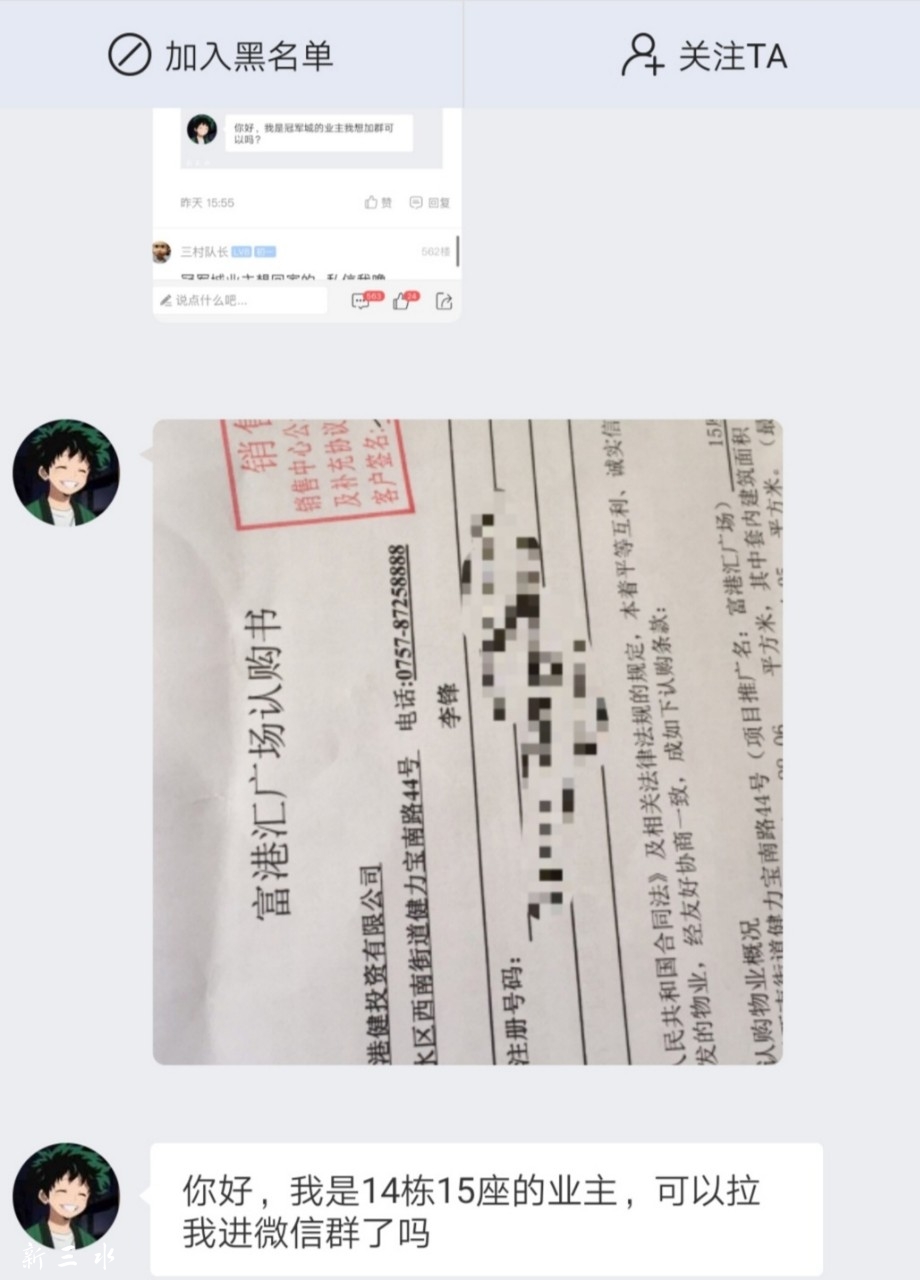The height and width of the screenshot is (1280, 920).
Task: Open sender's avatar beside the photo message
Action: point(66,473)
